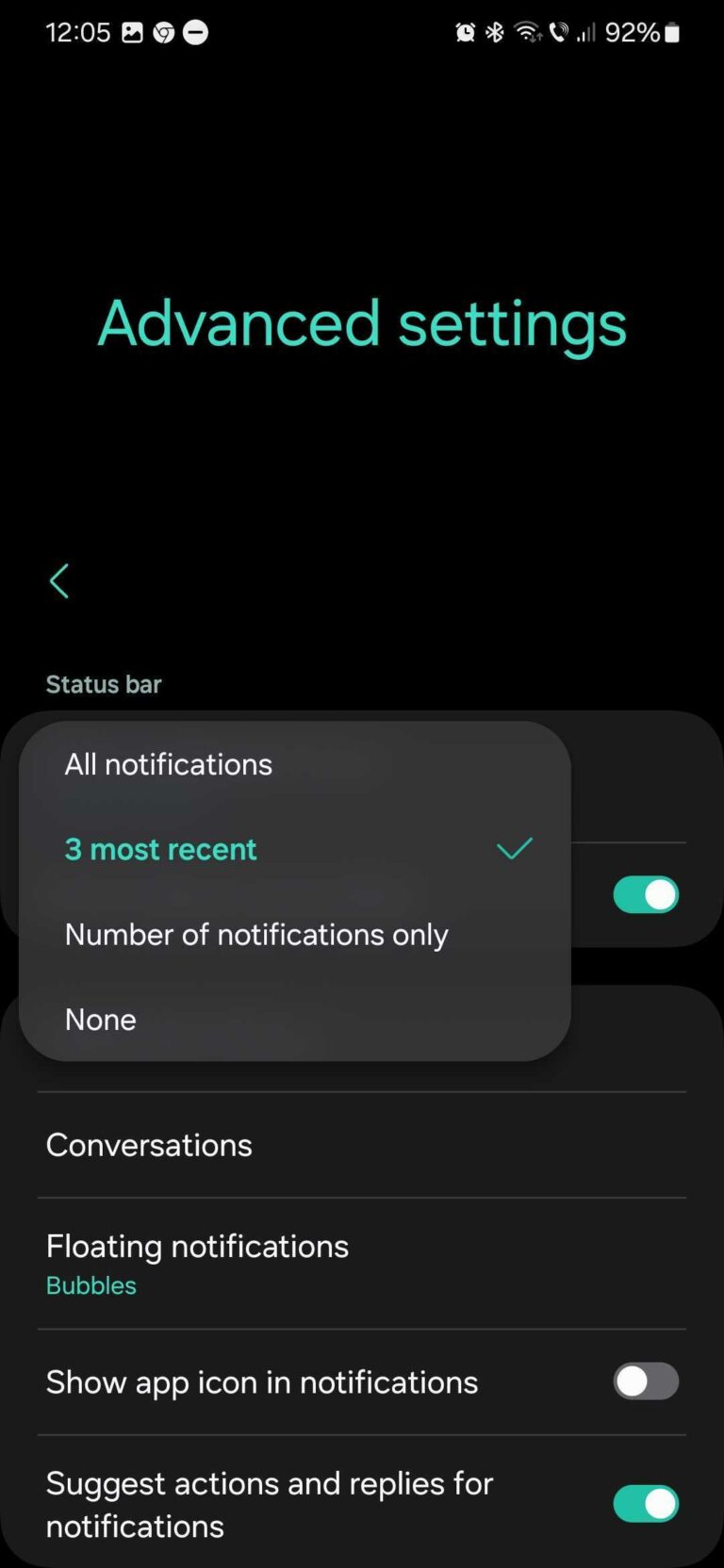
Task: Open Floating notifications set to Bubbles
Action: click(197, 1258)
